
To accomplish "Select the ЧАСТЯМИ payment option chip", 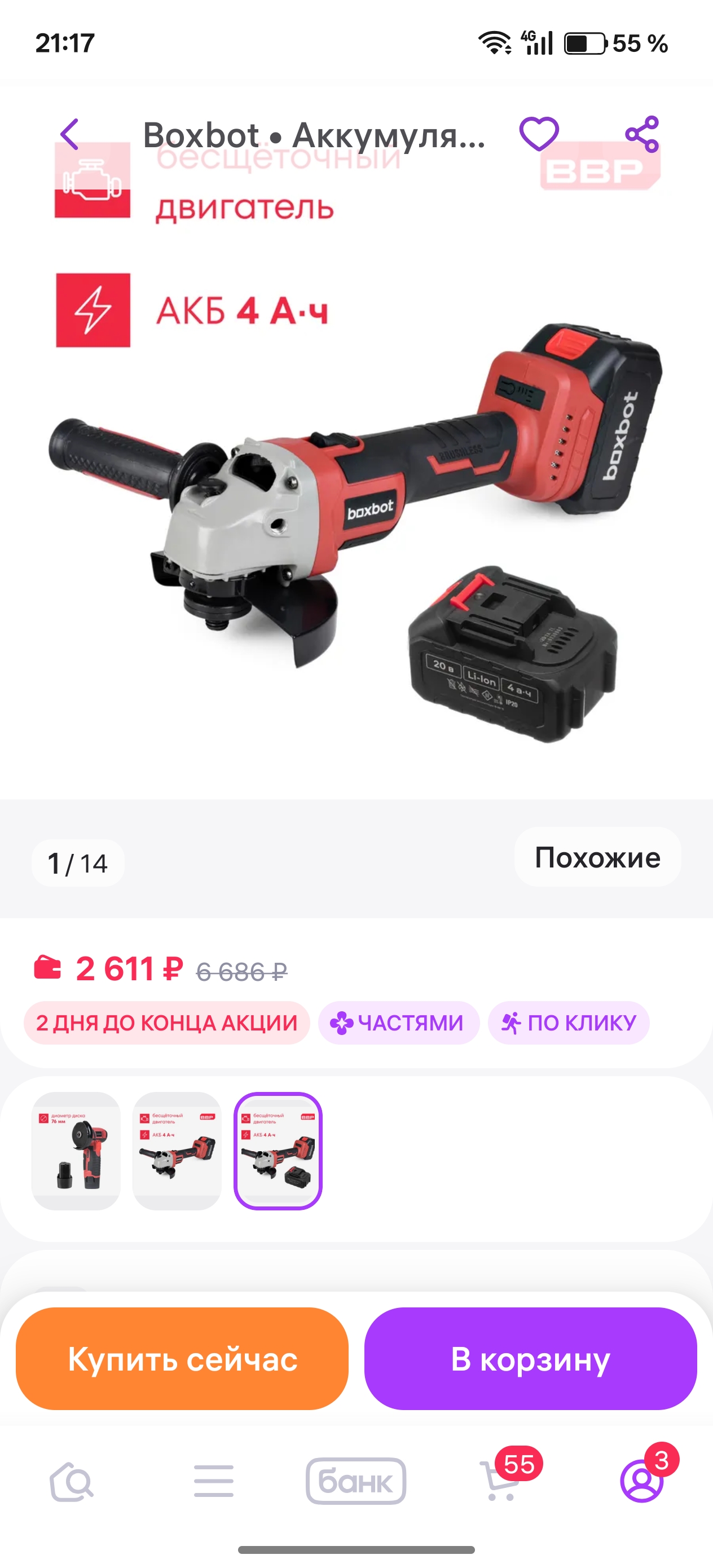I will pos(399,1024).
